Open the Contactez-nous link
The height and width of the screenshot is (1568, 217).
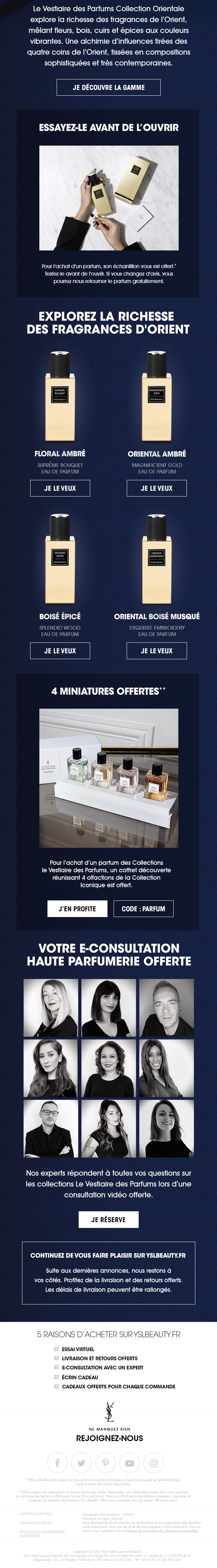tap(35, 1522)
